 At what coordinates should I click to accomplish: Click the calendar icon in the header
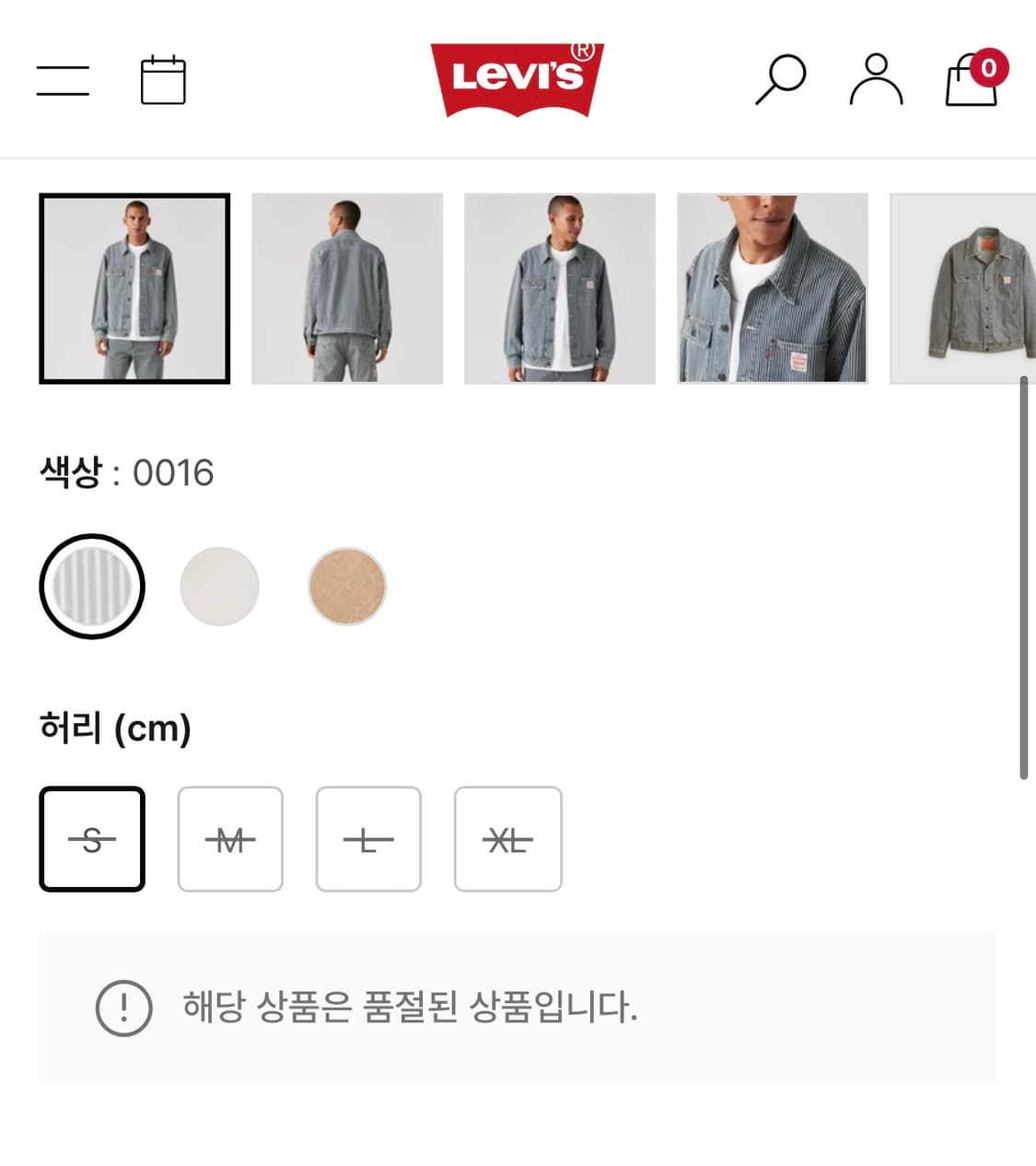click(x=164, y=80)
